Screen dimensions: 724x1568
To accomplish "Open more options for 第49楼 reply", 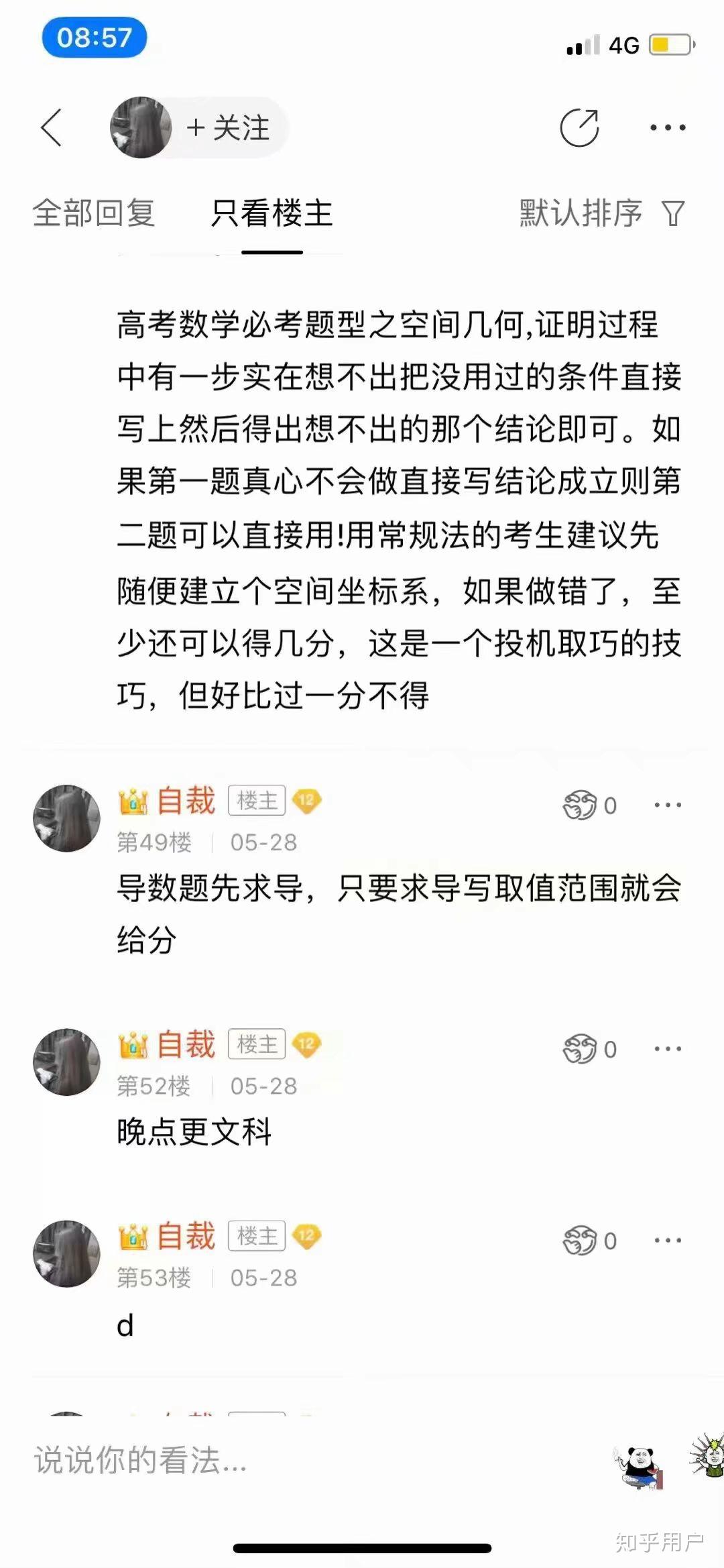I will click(668, 805).
